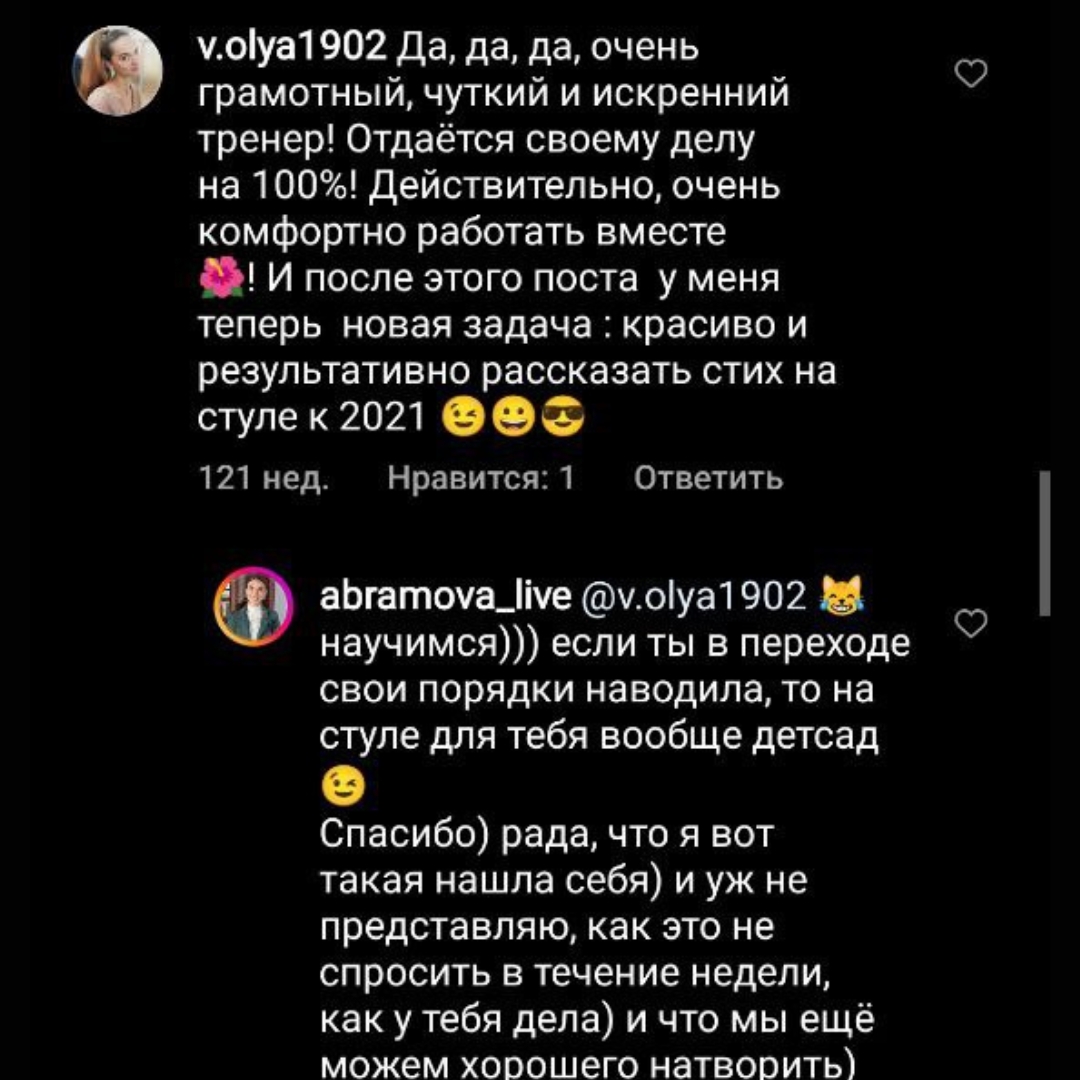Viewport: 1080px width, 1080px height.
Task: Tap Ответить under v.olya1902's comment
Action: [709, 479]
